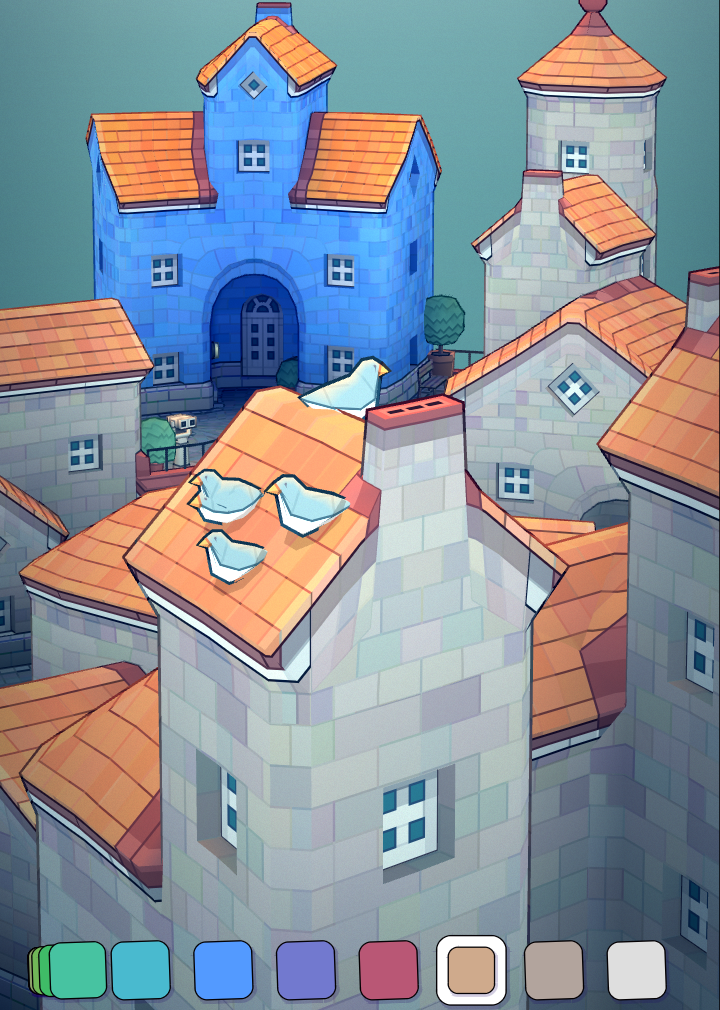Select the green color swatch
This screenshot has height=1010, width=720.
76,970
